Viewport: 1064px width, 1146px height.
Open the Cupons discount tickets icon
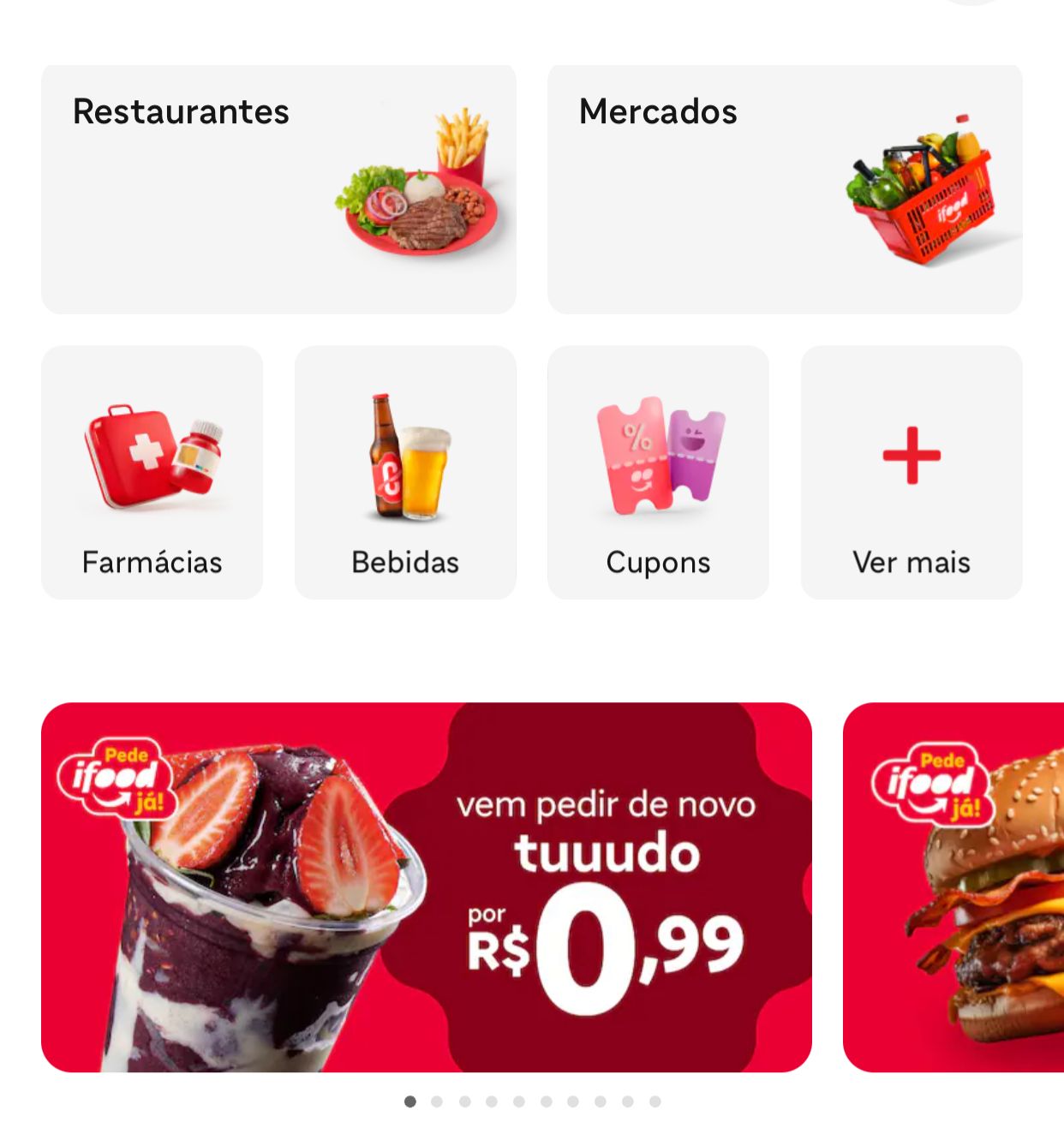(658, 456)
